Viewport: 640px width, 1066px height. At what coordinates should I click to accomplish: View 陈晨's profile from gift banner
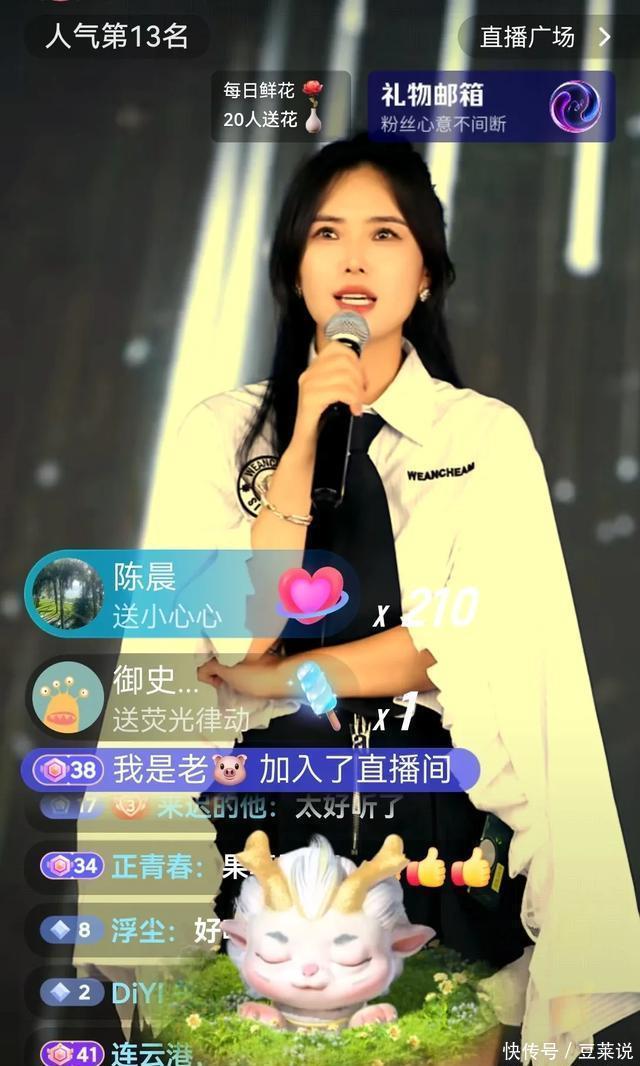pyautogui.click(x=68, y=594)
